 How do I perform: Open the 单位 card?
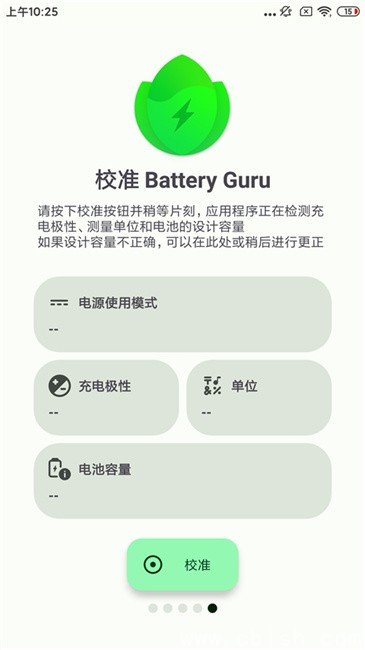coord(259,398)
